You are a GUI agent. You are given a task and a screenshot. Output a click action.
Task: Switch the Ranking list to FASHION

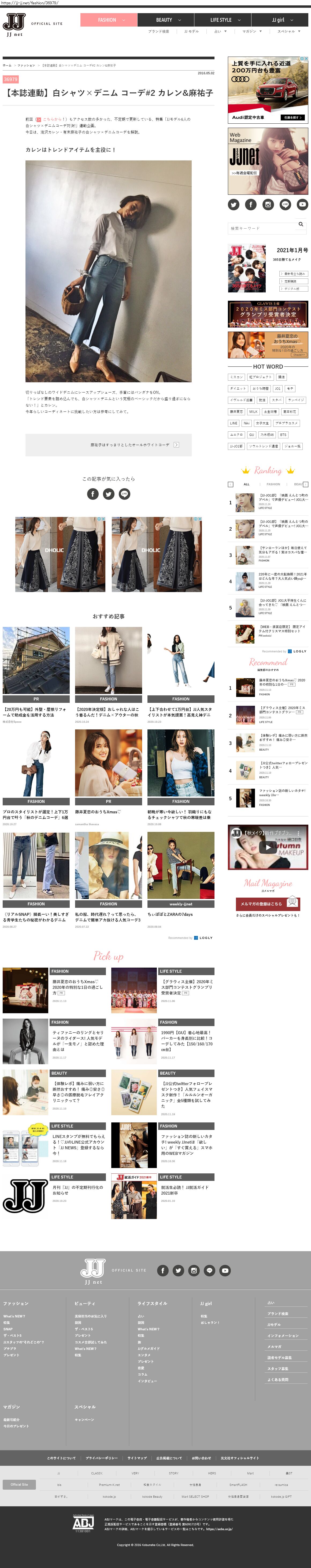[273, 484]
